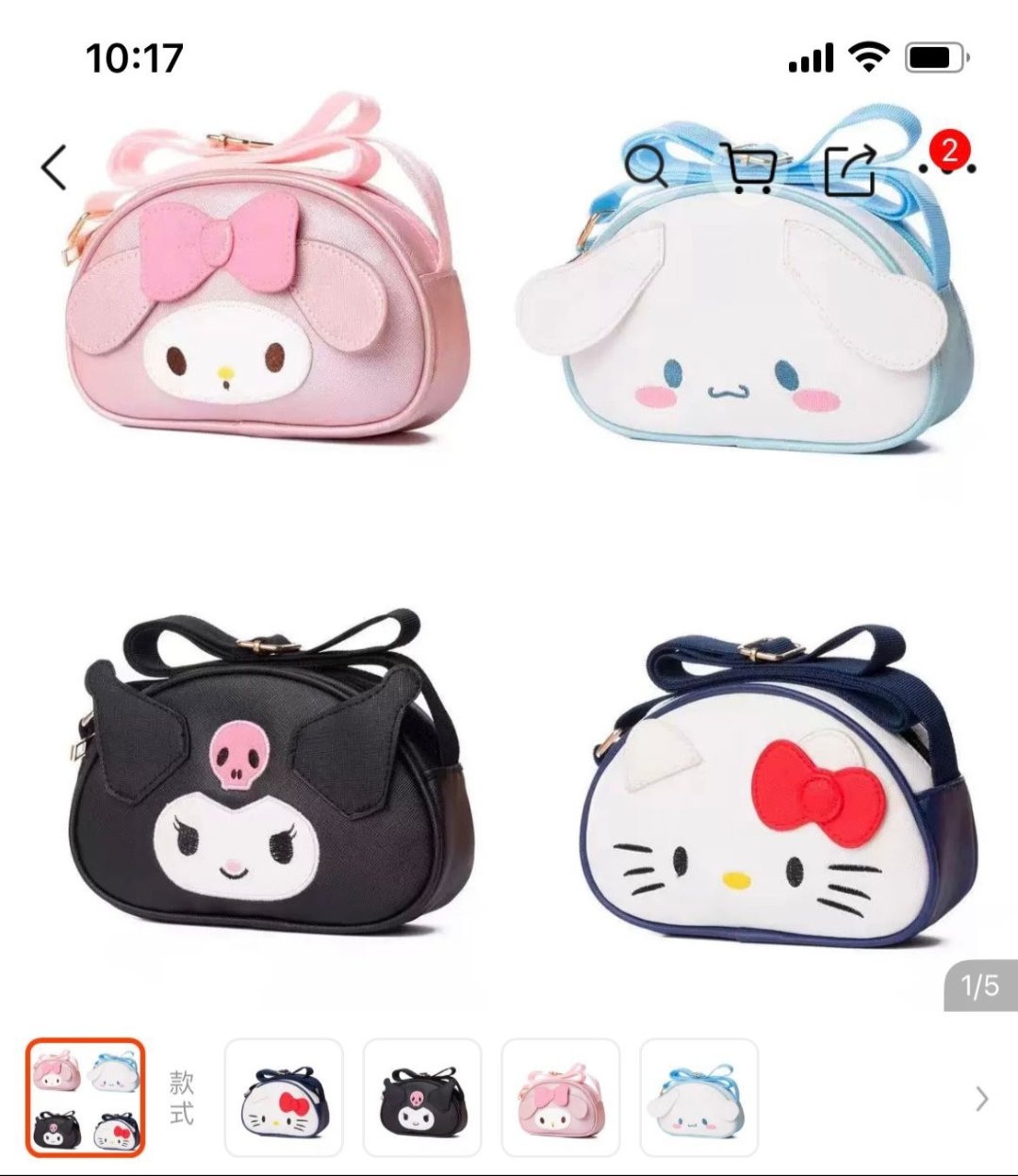
Task: Select the four-bag overview thumbnail
Action: coord(85,1098)
